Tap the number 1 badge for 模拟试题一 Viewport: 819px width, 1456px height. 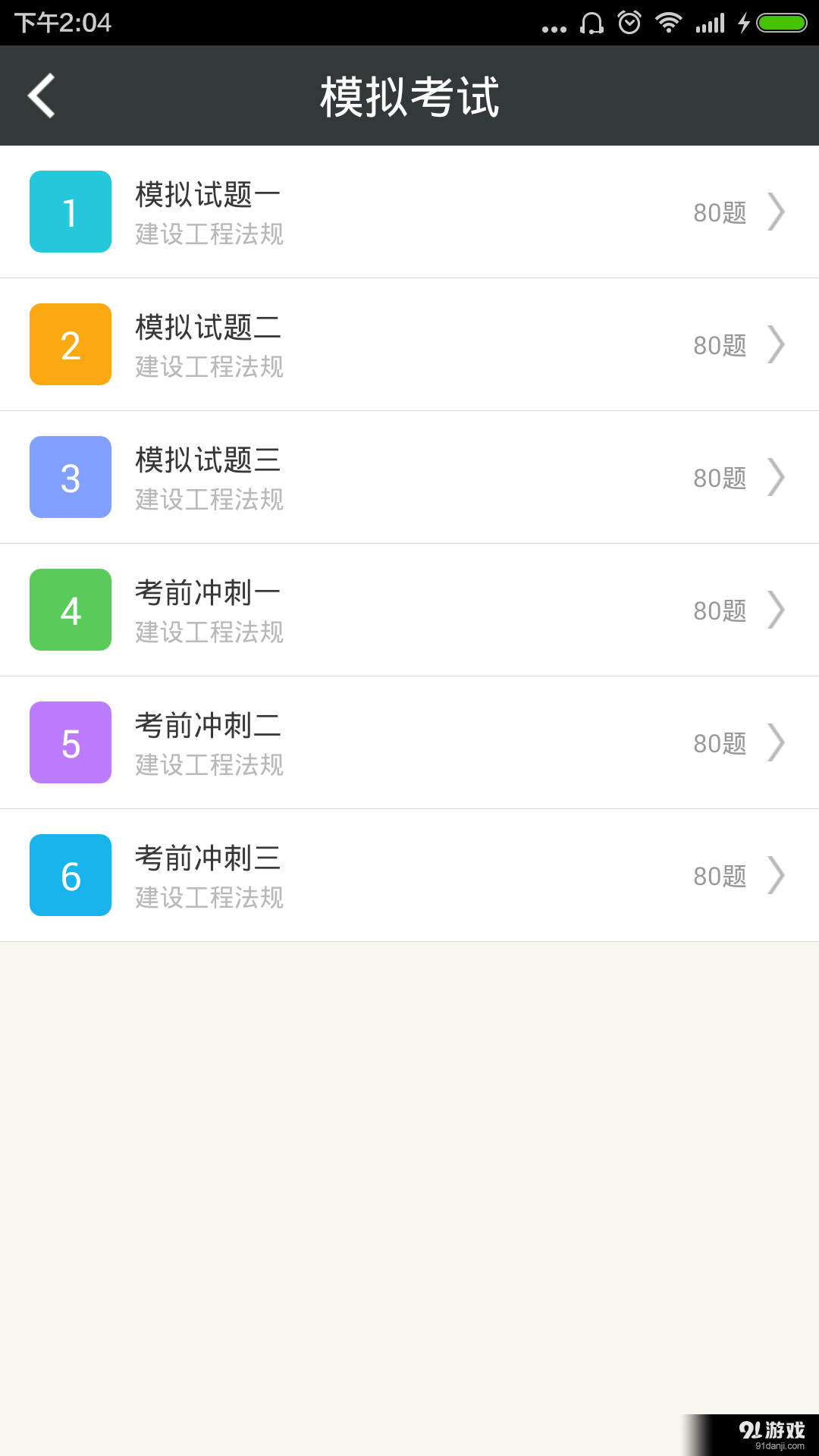tap(70, 212)
